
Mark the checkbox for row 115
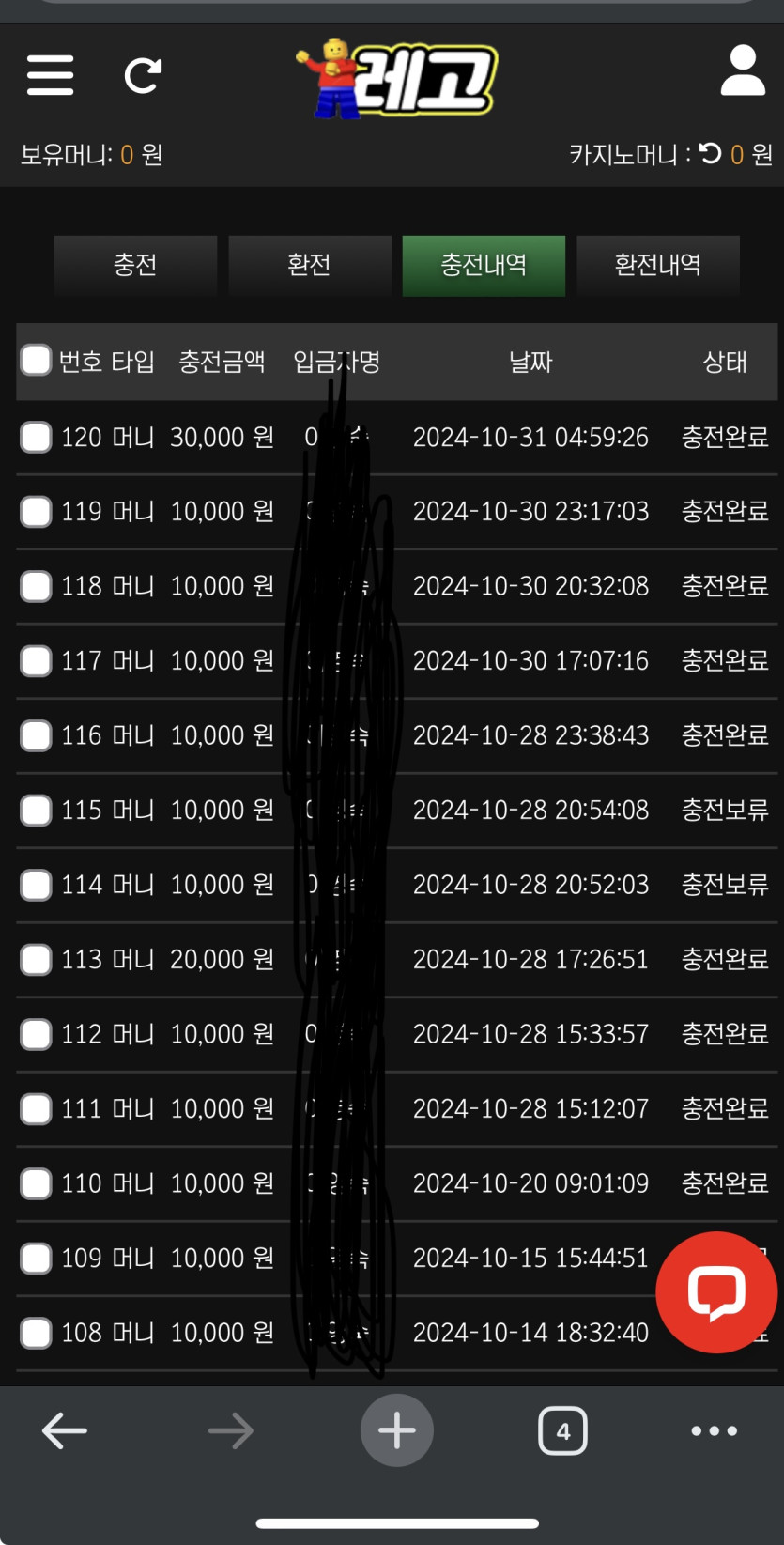point(36,810)
